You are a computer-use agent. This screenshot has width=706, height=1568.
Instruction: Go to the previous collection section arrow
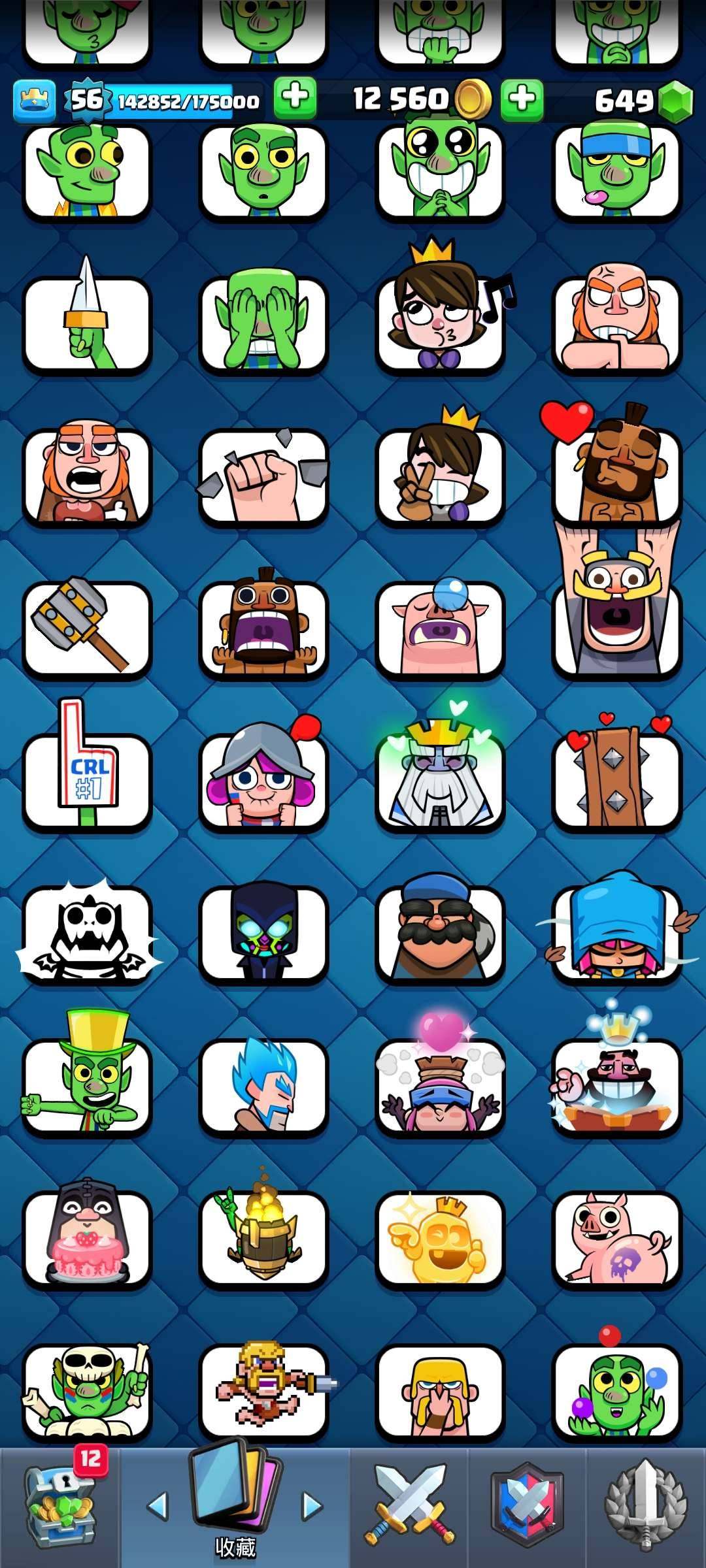158,1506
